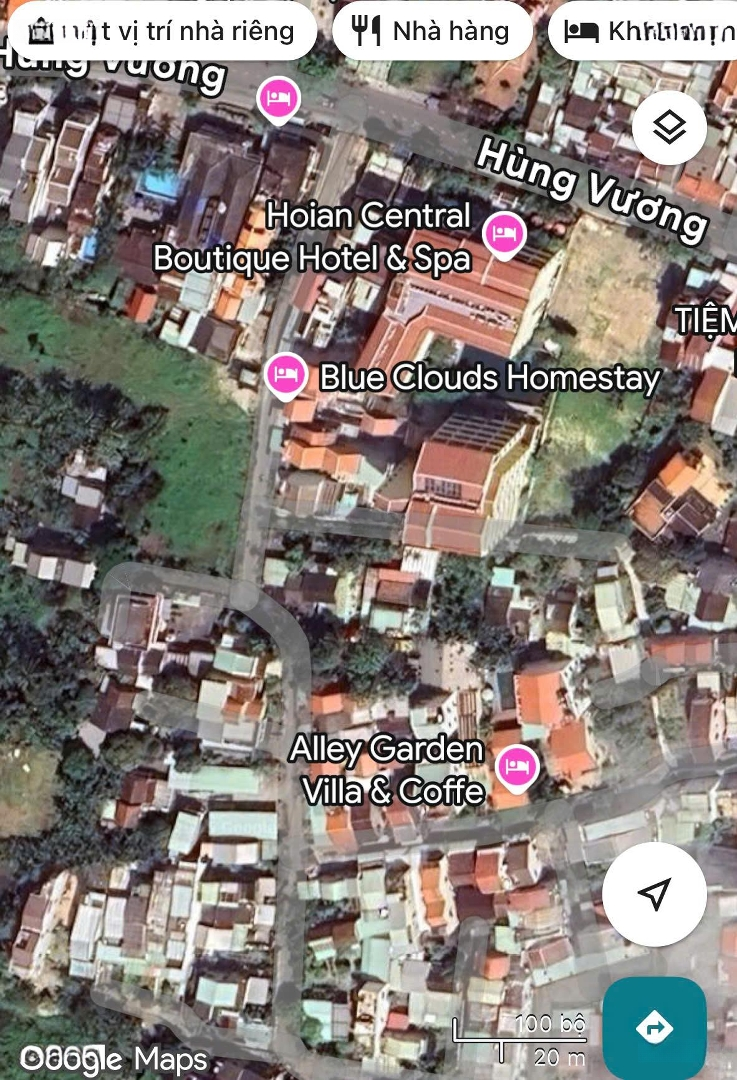737x1080 pixels.
Task: Center the map on my location
Action: (654, 893)
